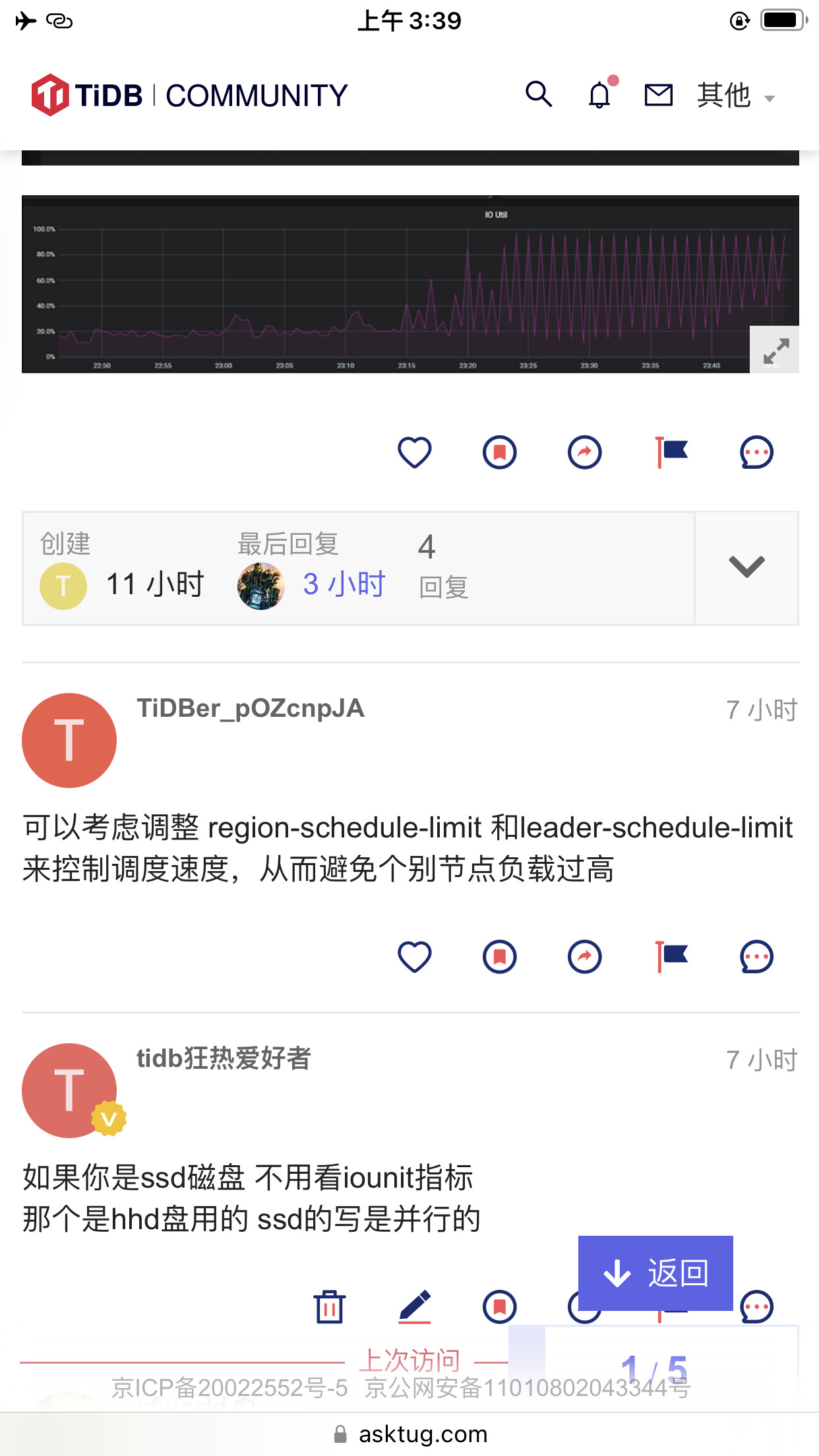Open TiDBer_pOZcnpJA's profile avatar
The height and width of the screenshot is (1456, 819).
[69, 740]
